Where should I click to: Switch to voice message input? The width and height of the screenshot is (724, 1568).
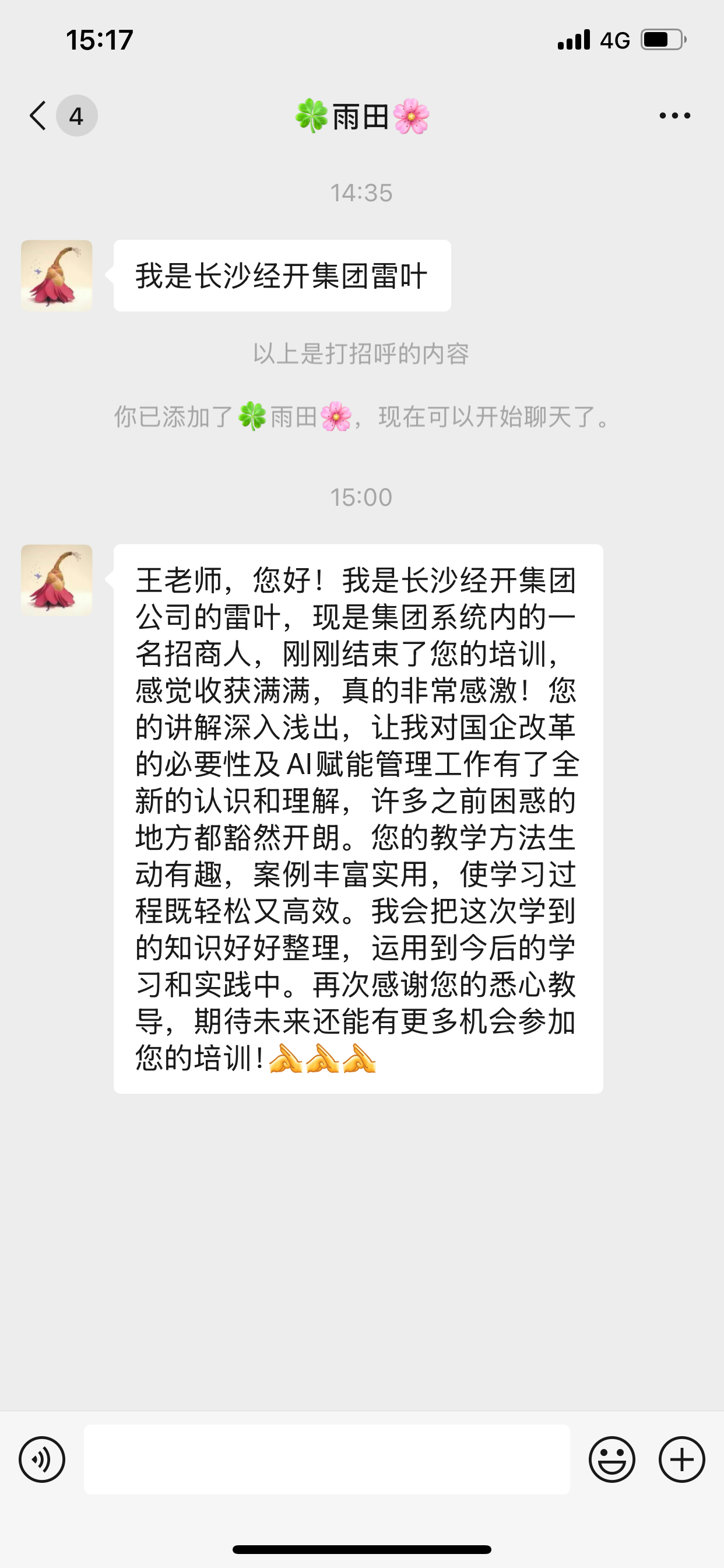point(42,1459)
